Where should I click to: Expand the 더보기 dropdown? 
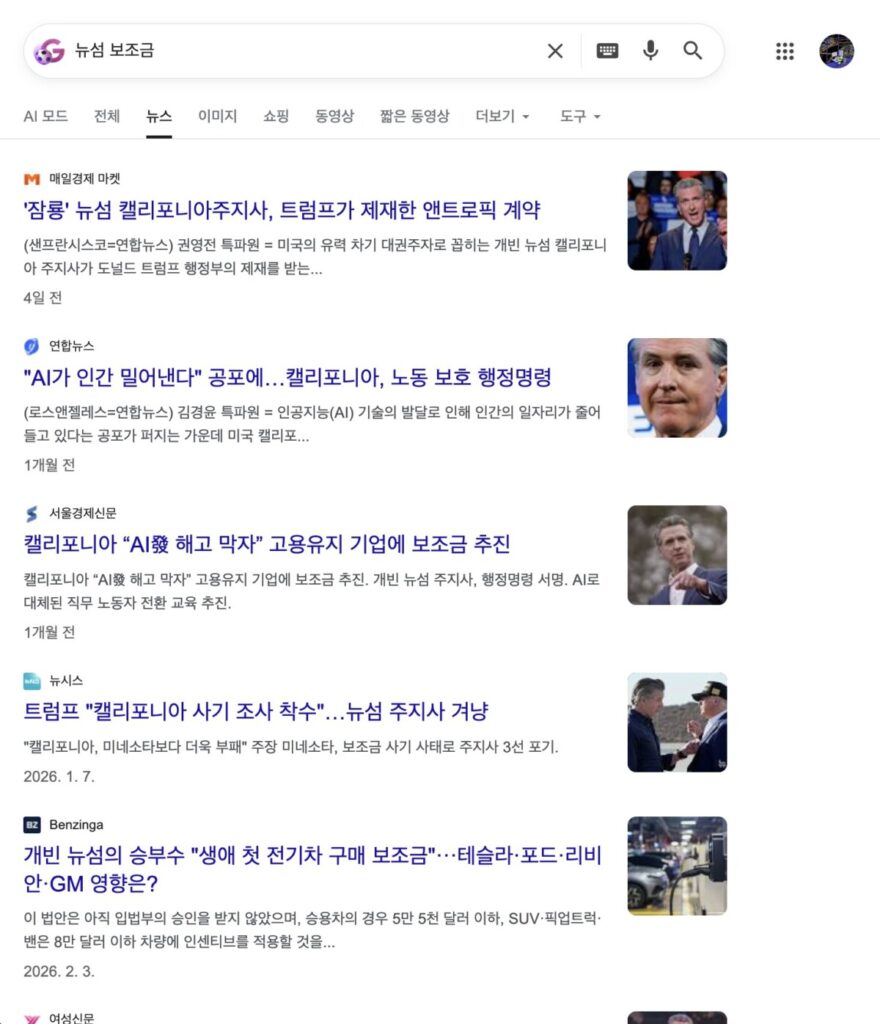click(x=503, y=116)
